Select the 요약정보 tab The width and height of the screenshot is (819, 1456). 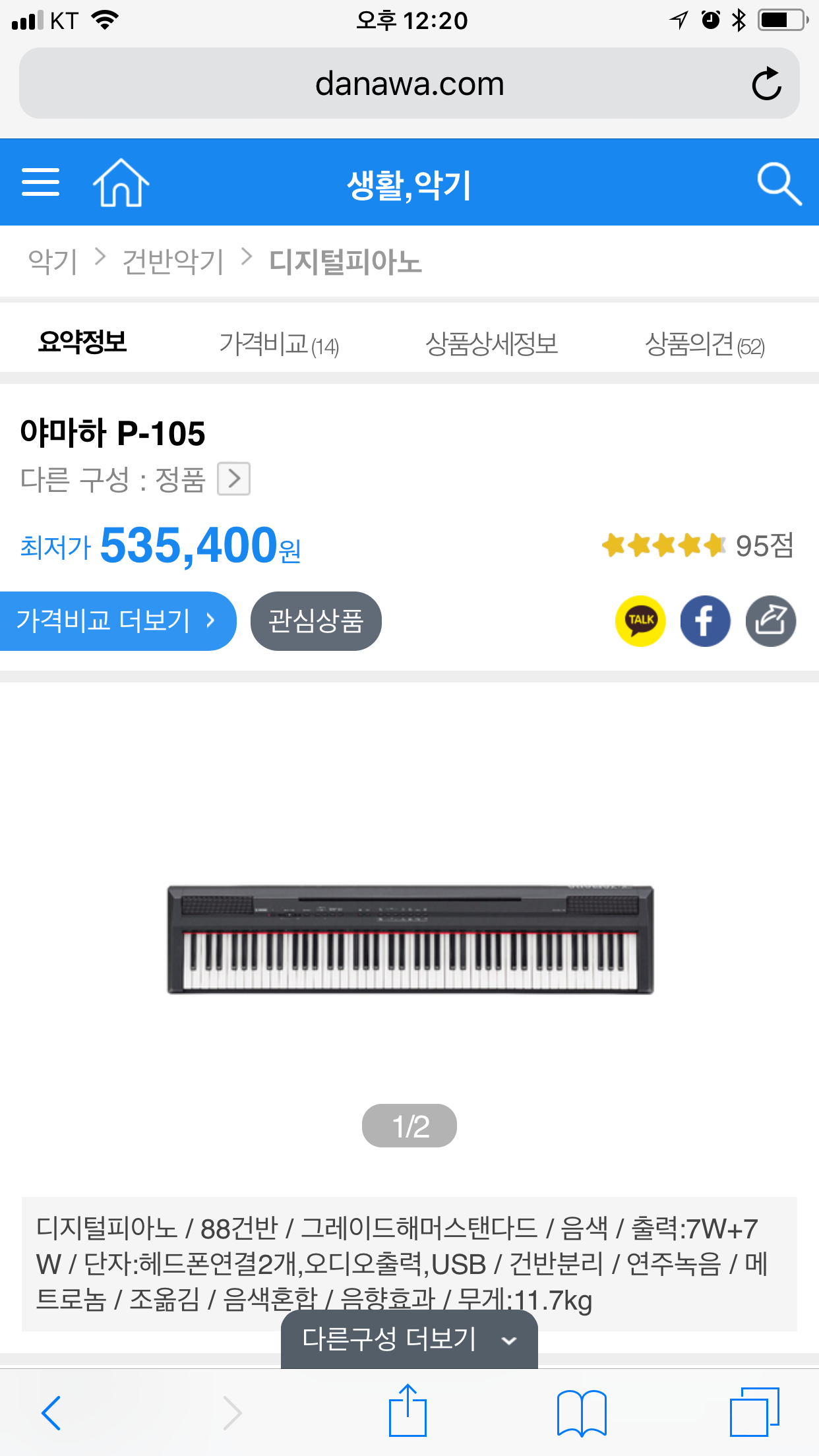coord(82,342)
